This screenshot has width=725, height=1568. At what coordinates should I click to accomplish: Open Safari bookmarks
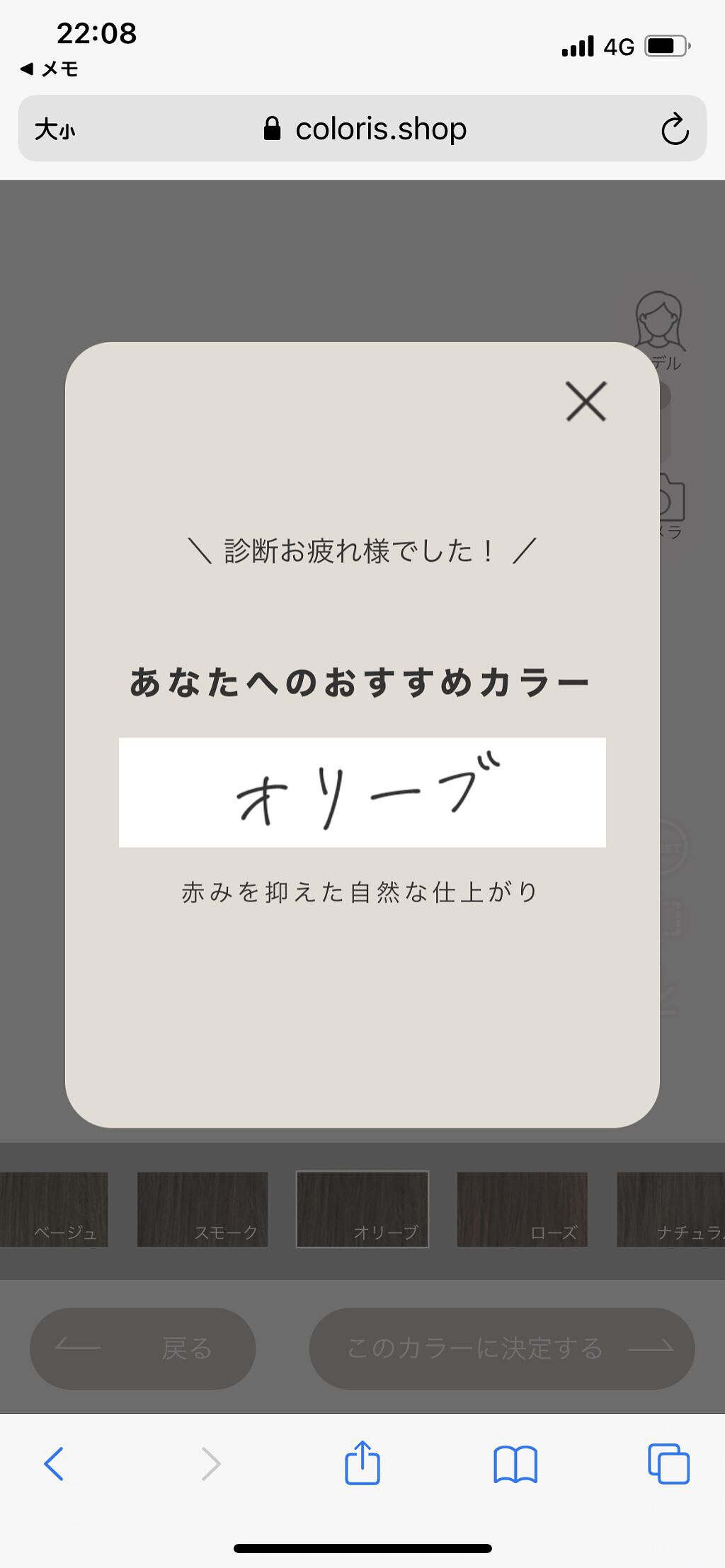(x=515, y=1463)
